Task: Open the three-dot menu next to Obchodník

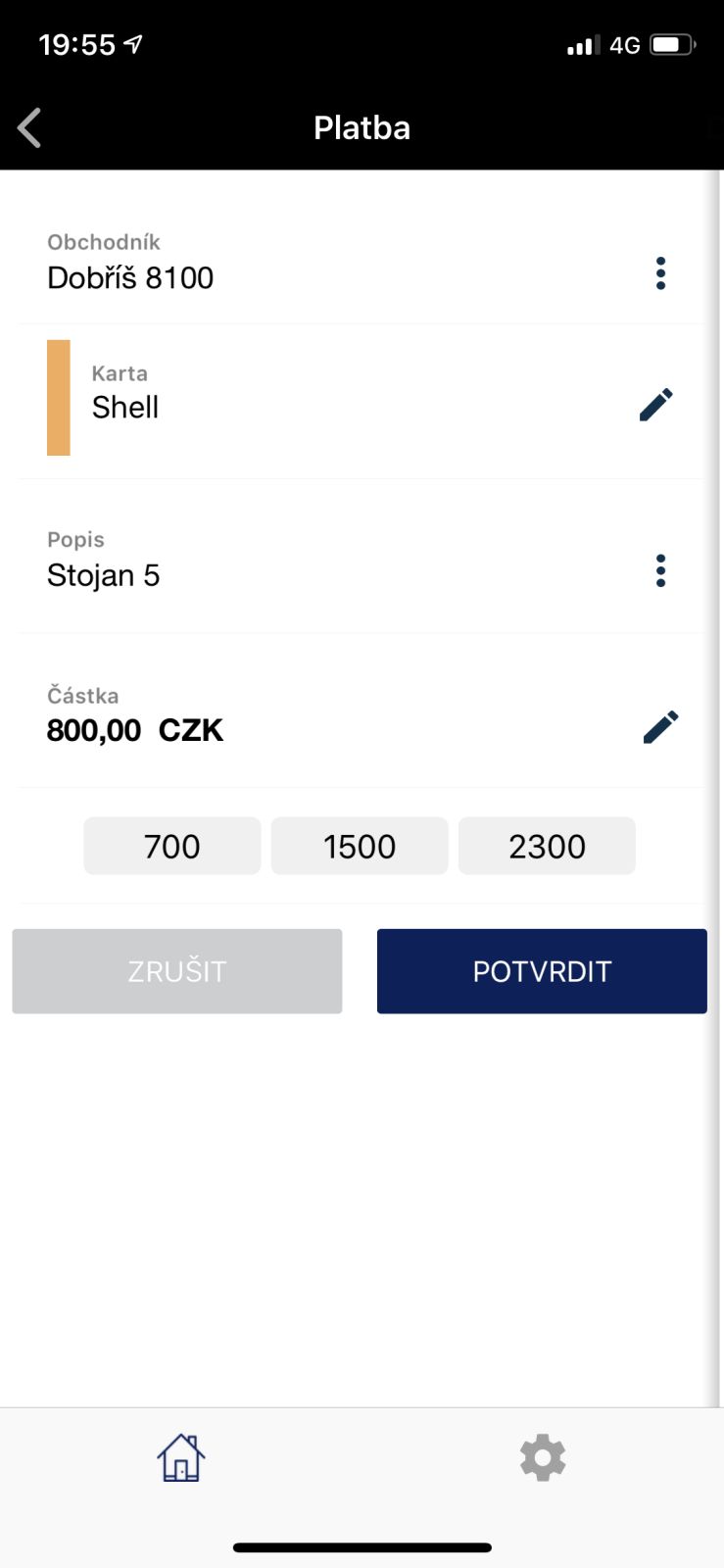Action: click(661, 273)
